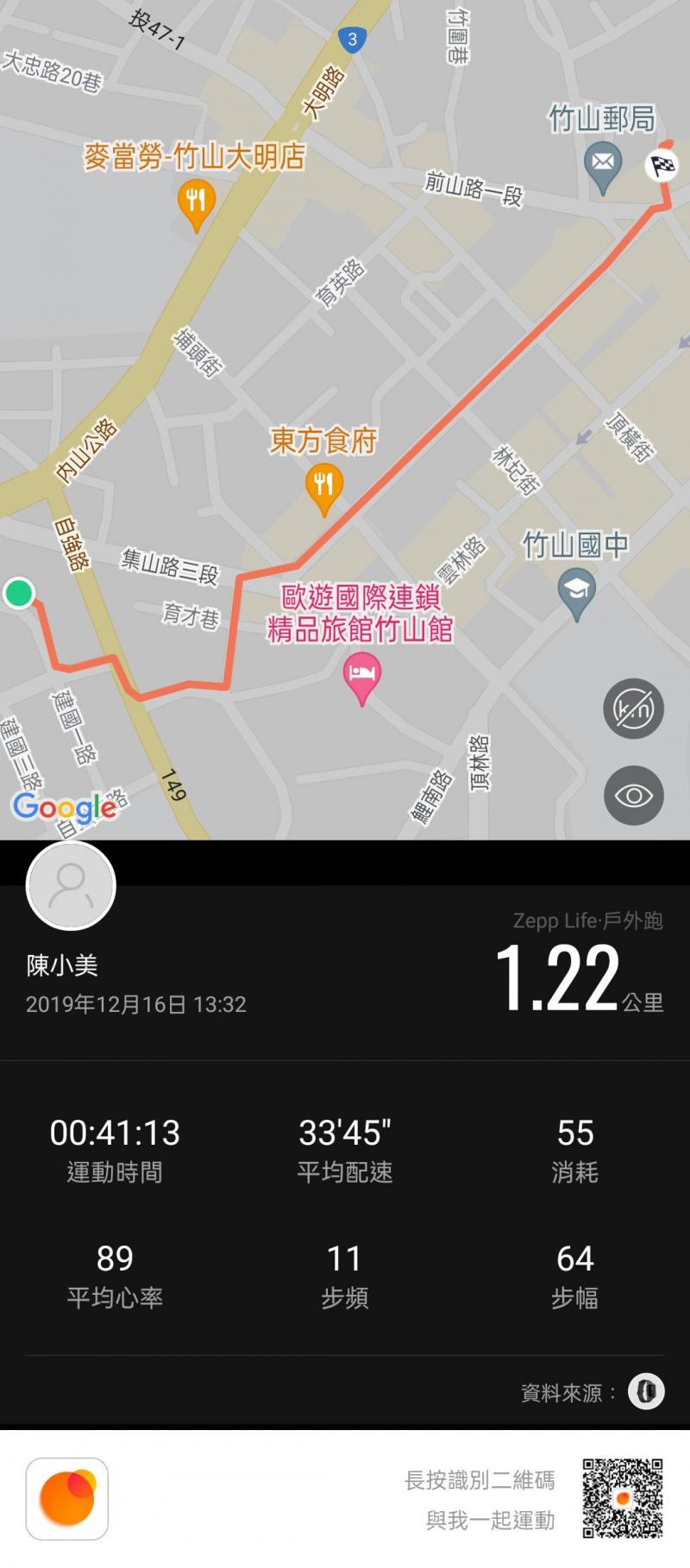Toggle the map visibility eye icon

(x=634, y=796)
